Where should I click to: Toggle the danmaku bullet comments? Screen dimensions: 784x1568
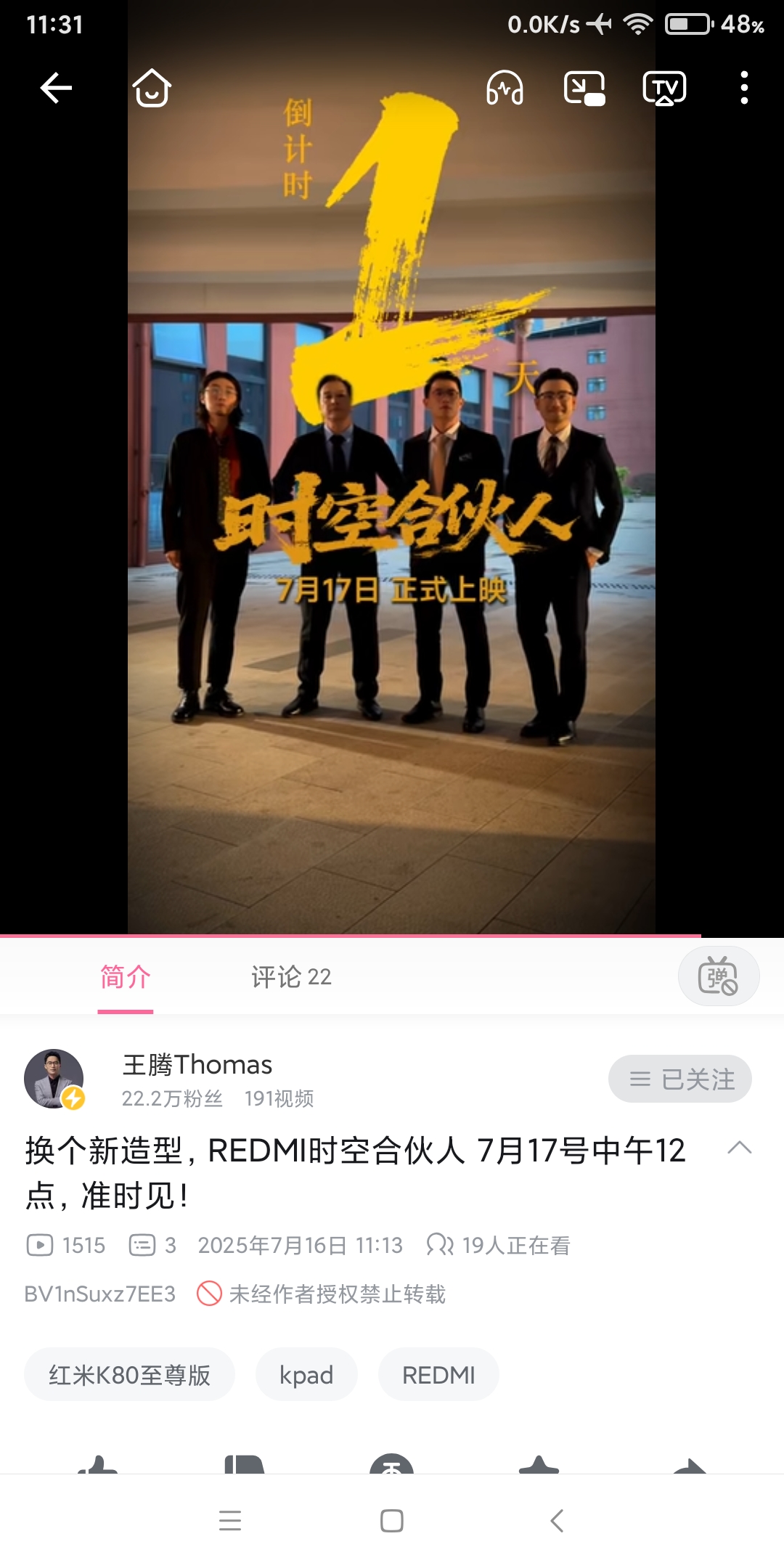[x=718, y=976]
